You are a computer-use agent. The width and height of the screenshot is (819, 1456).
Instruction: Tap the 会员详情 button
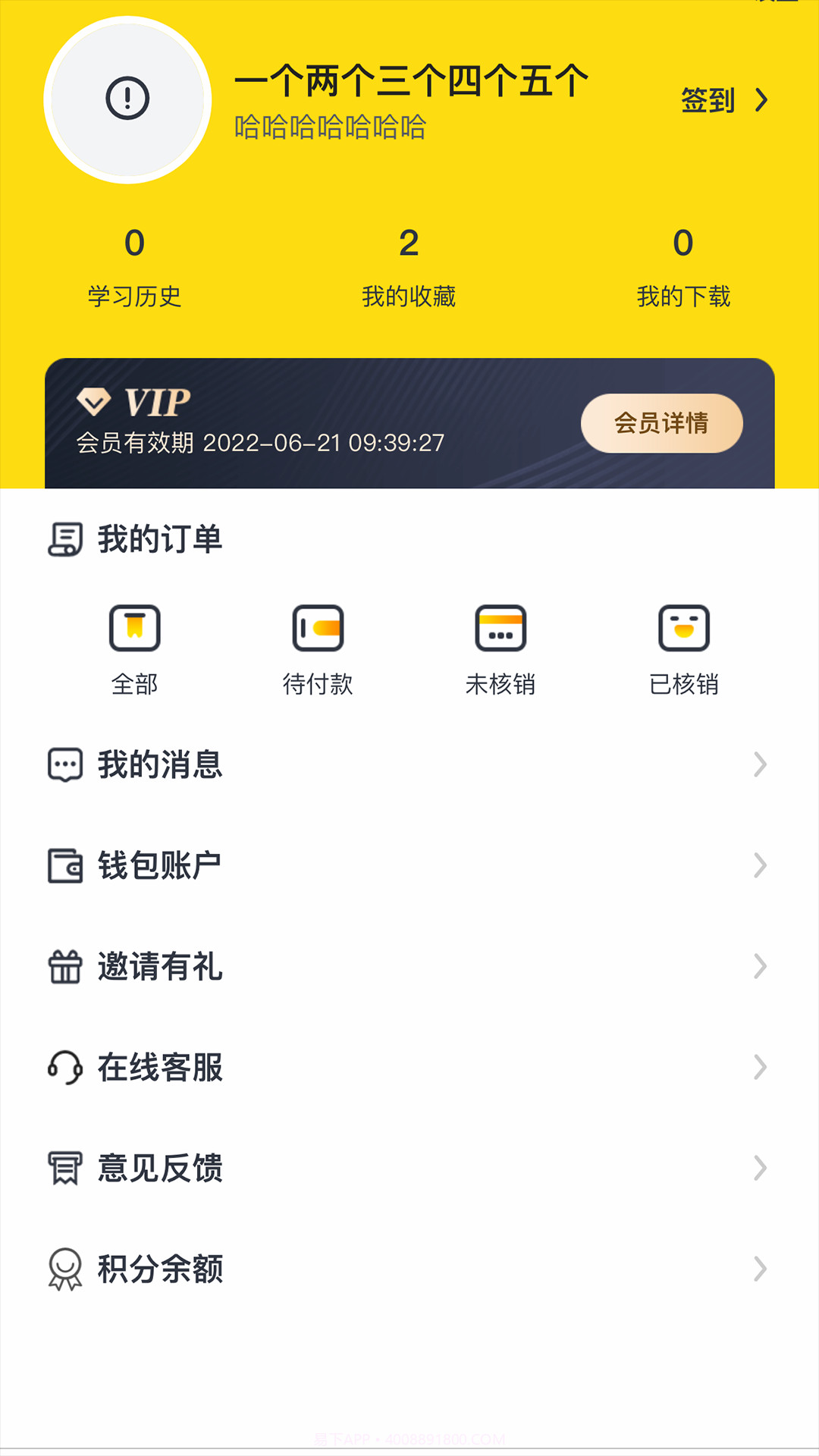662,424
